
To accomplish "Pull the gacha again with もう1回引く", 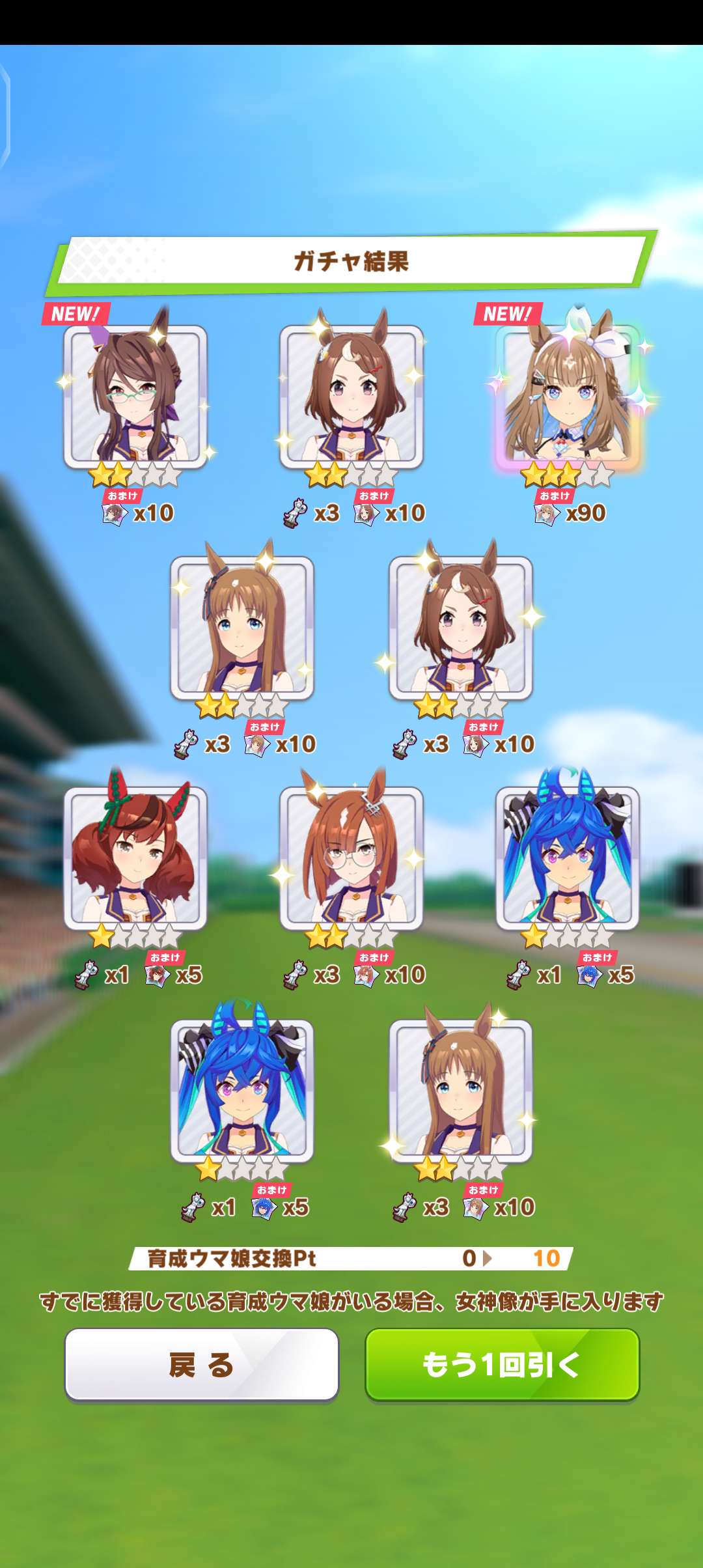I will tap(502, 1364).
